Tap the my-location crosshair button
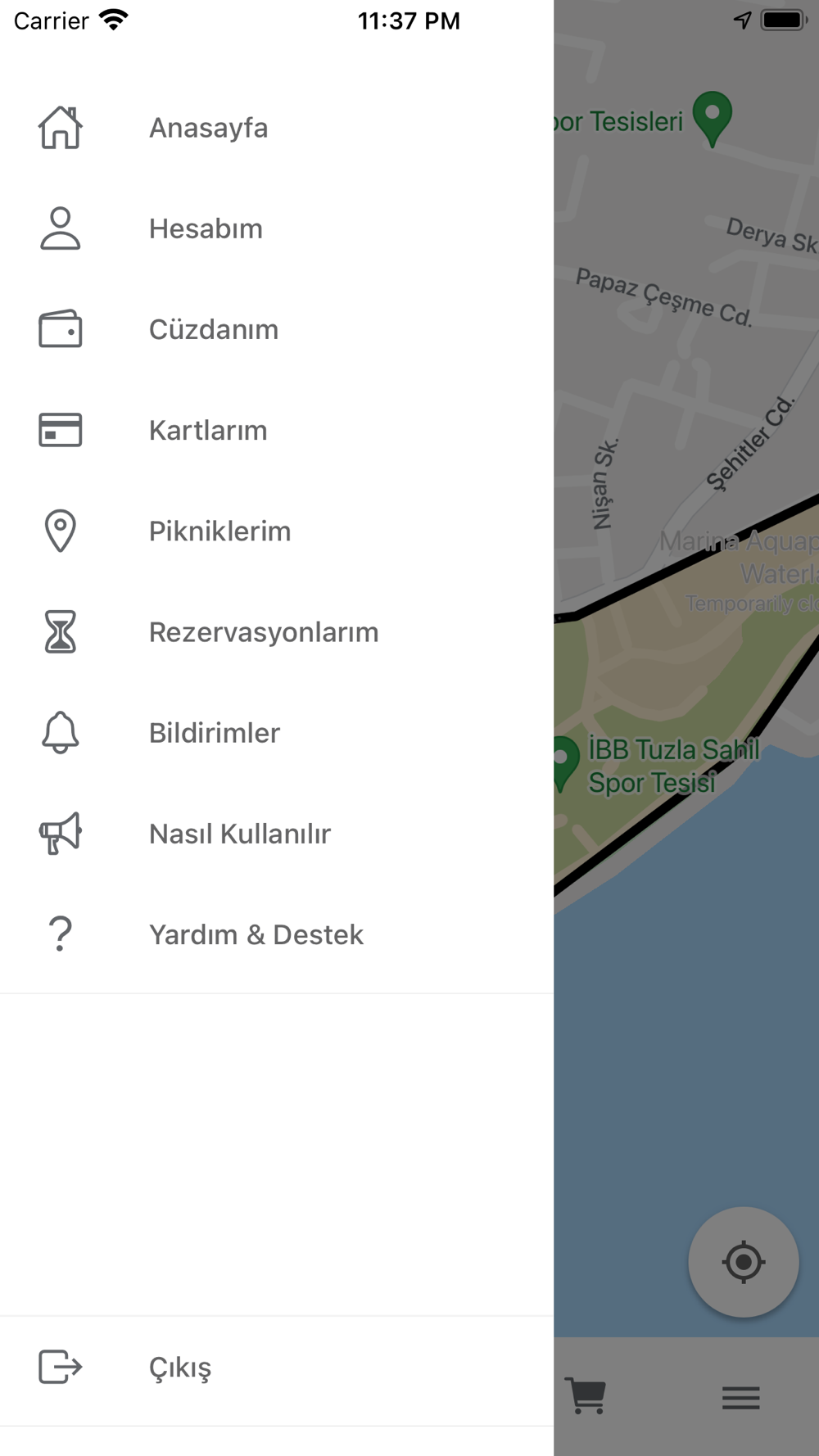This screenshot has height=1456, width=819. coord(744,1262)
